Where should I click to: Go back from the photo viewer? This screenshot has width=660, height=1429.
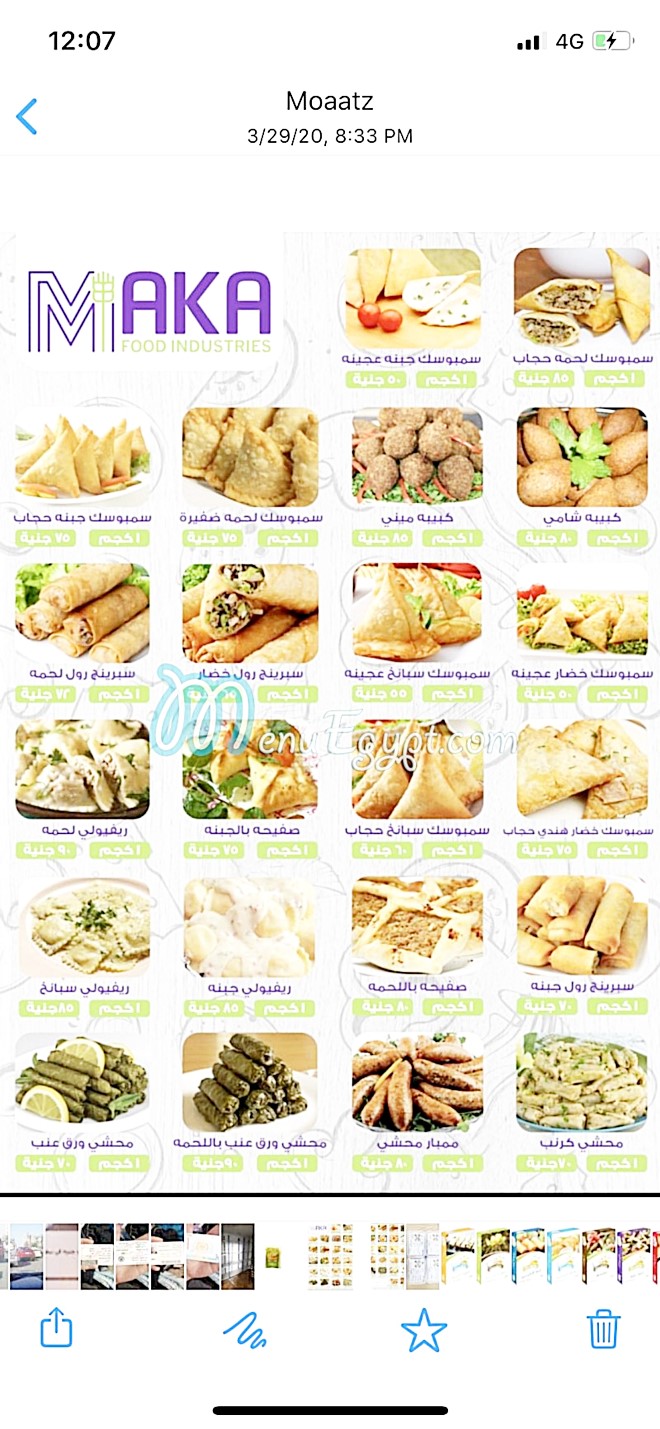point(28,117)
